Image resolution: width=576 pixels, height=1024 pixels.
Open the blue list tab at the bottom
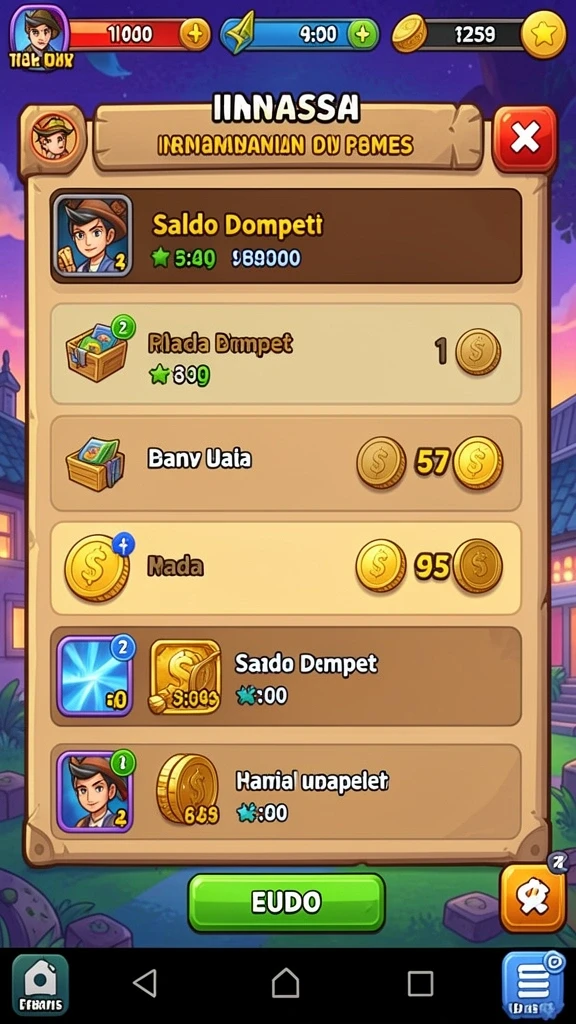coord(534,985)
